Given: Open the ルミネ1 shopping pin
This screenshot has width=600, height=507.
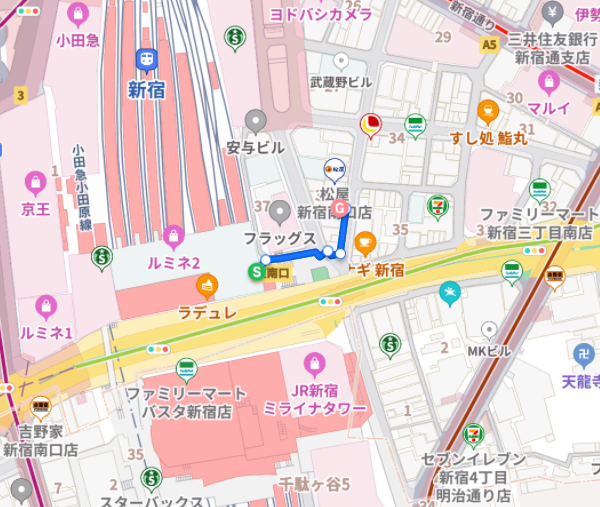Looking at the screenshot, I should tap(45, 305).
